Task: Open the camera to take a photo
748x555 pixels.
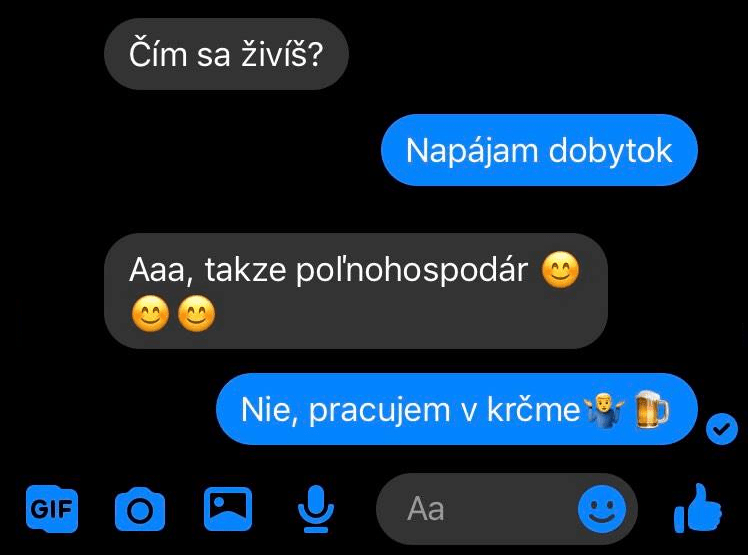Action: pos(140,510)
